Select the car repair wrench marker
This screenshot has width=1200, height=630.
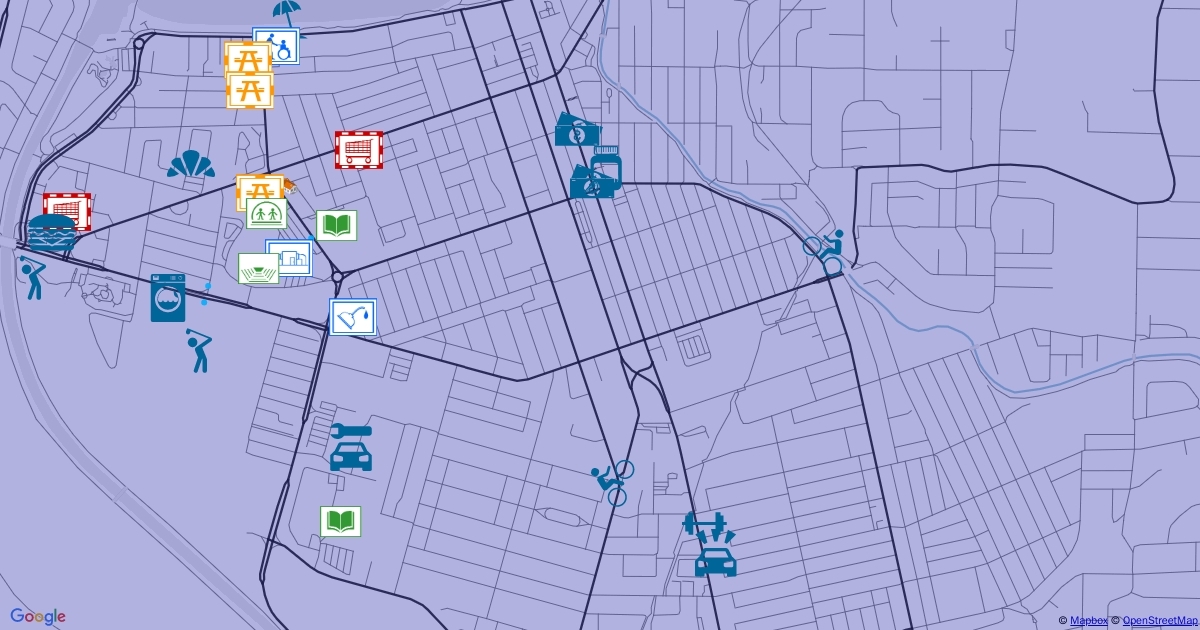[351, 447]
